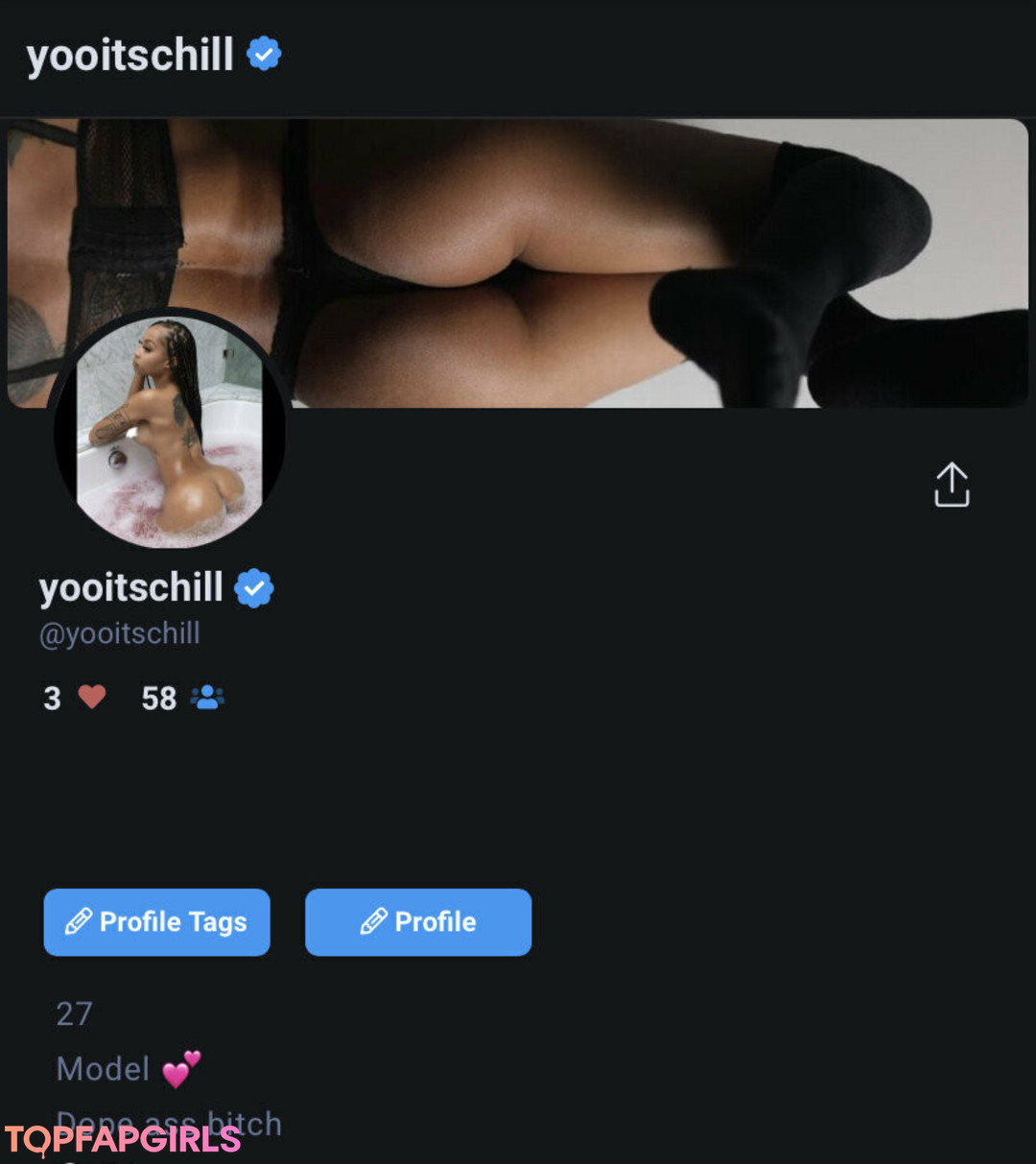Open the Profile Tags editor

pos(156,922)
